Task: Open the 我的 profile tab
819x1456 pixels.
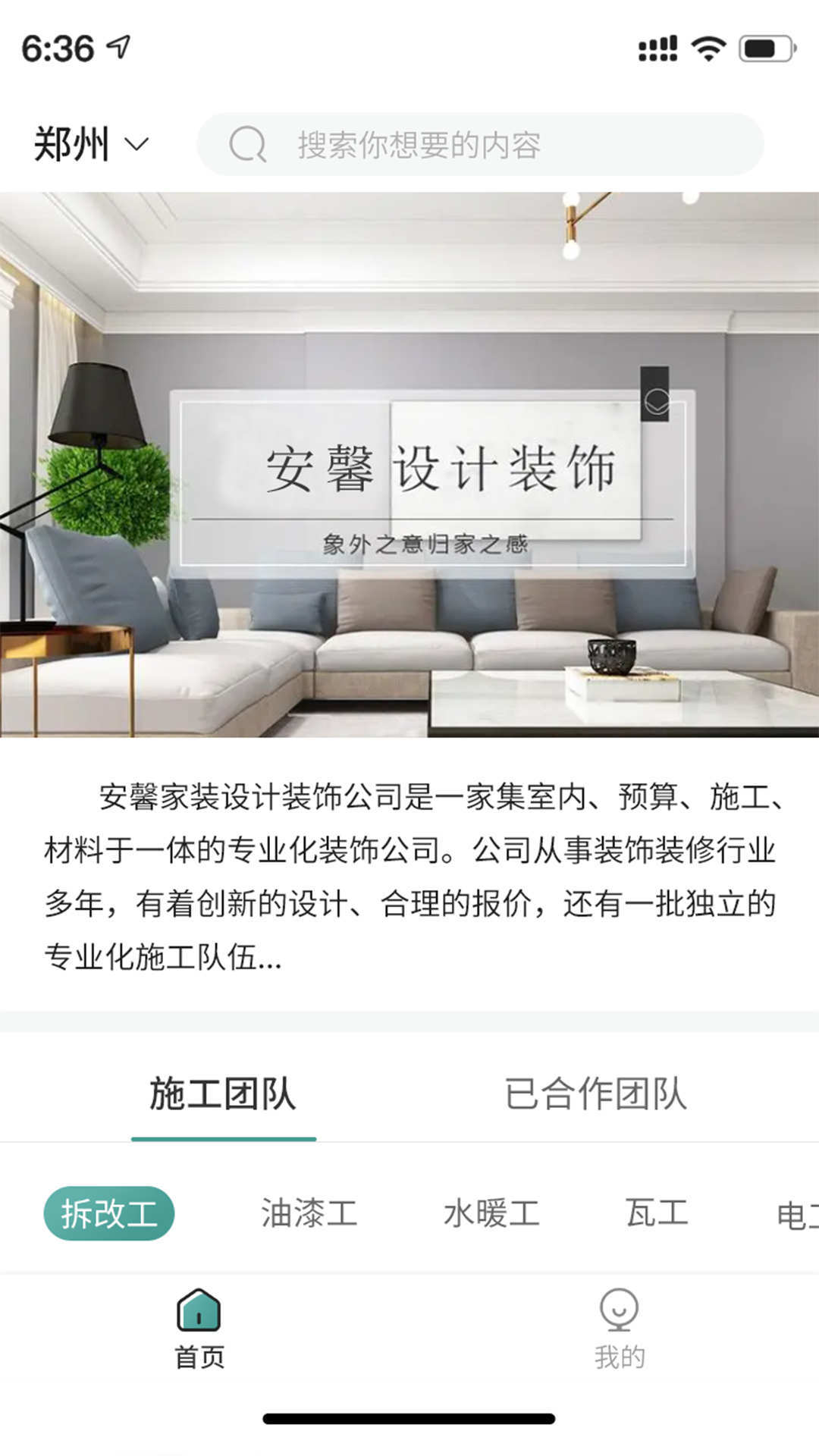Action: pos(620,1329)
